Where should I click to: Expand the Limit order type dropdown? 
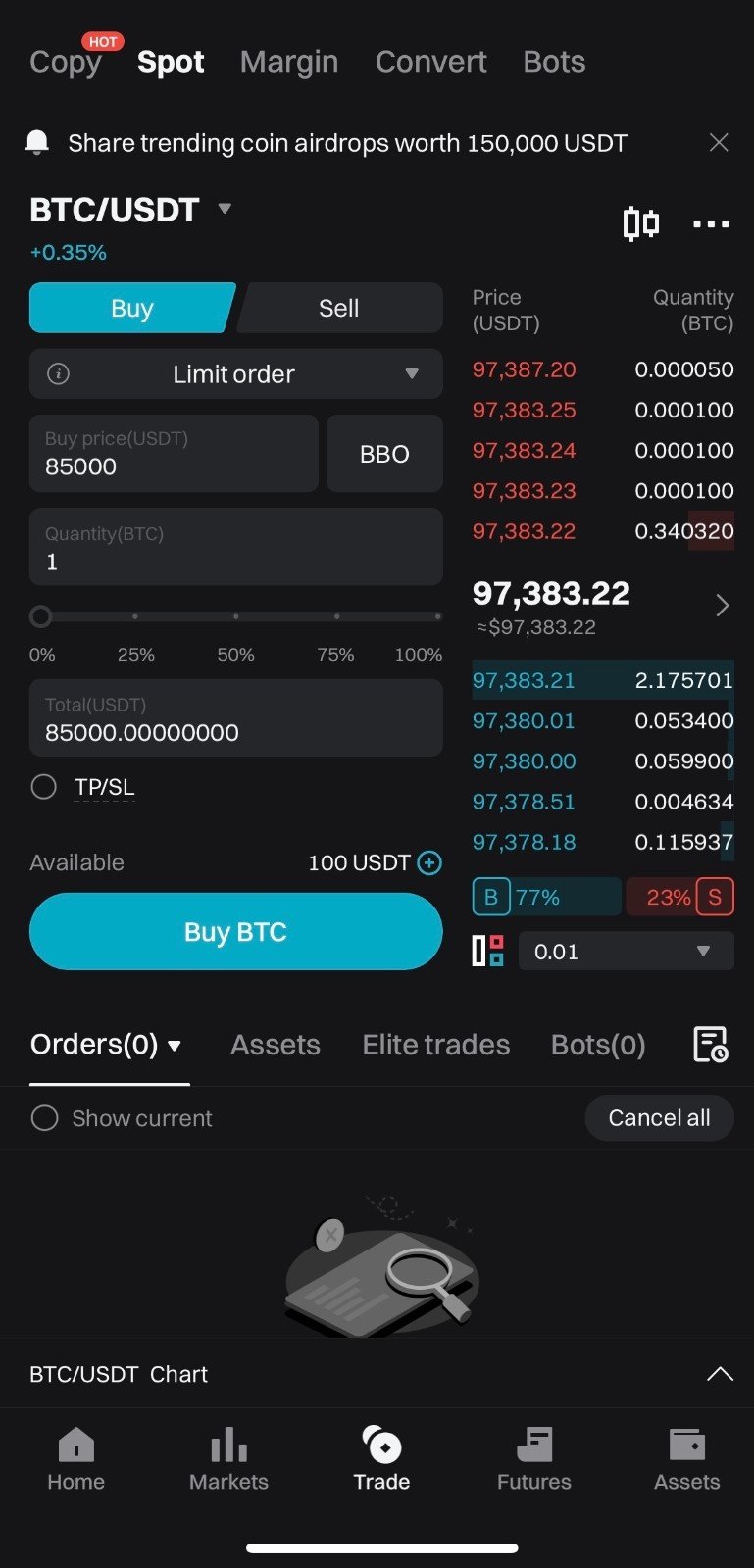(235, 374)
